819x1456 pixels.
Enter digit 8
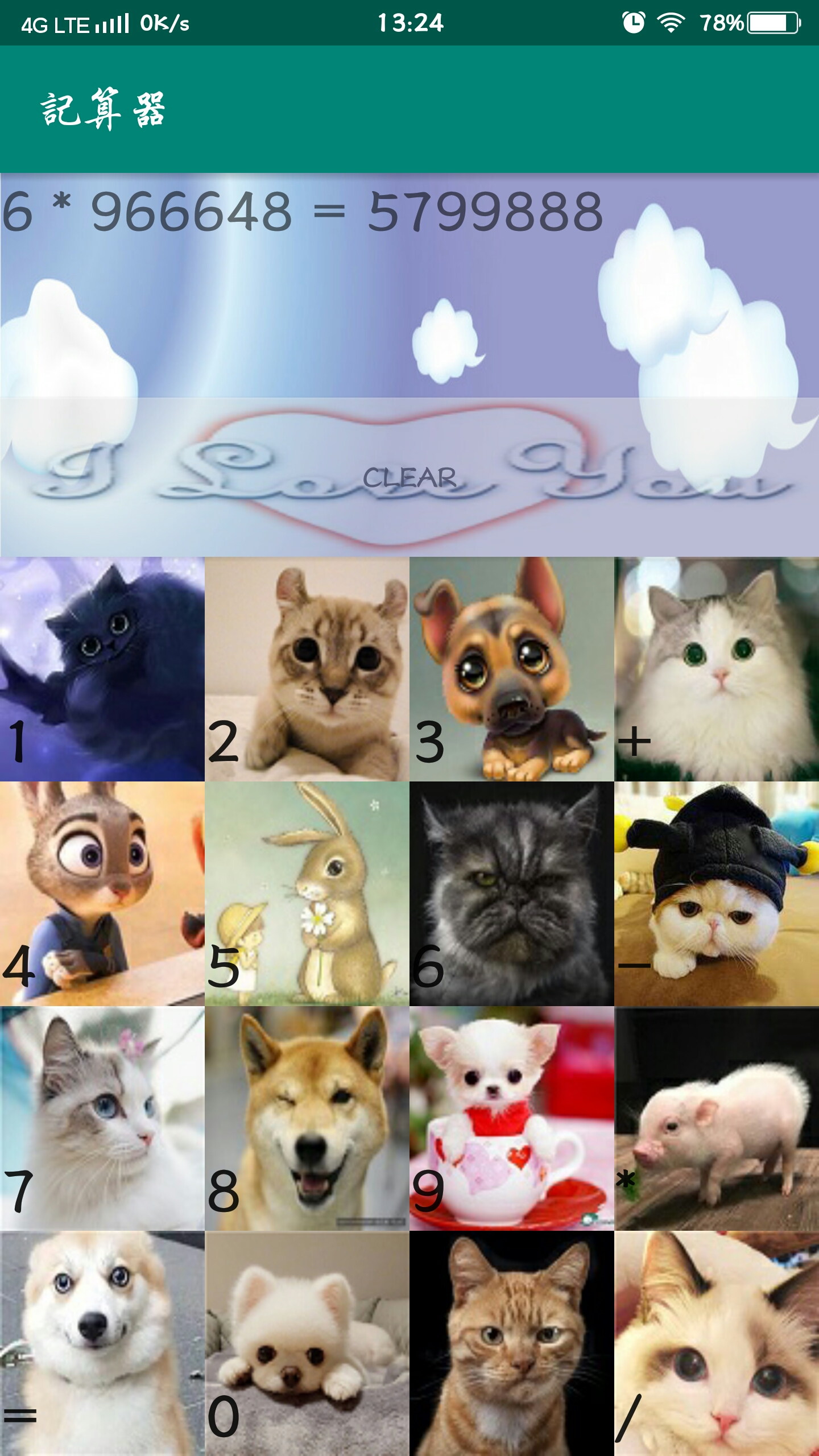(307, 1118)
